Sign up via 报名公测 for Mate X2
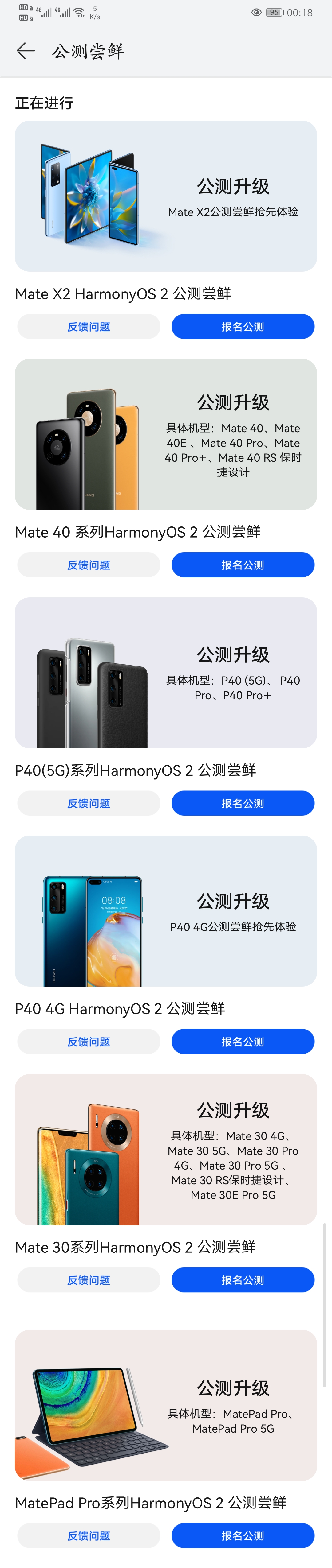 (243, 327)
